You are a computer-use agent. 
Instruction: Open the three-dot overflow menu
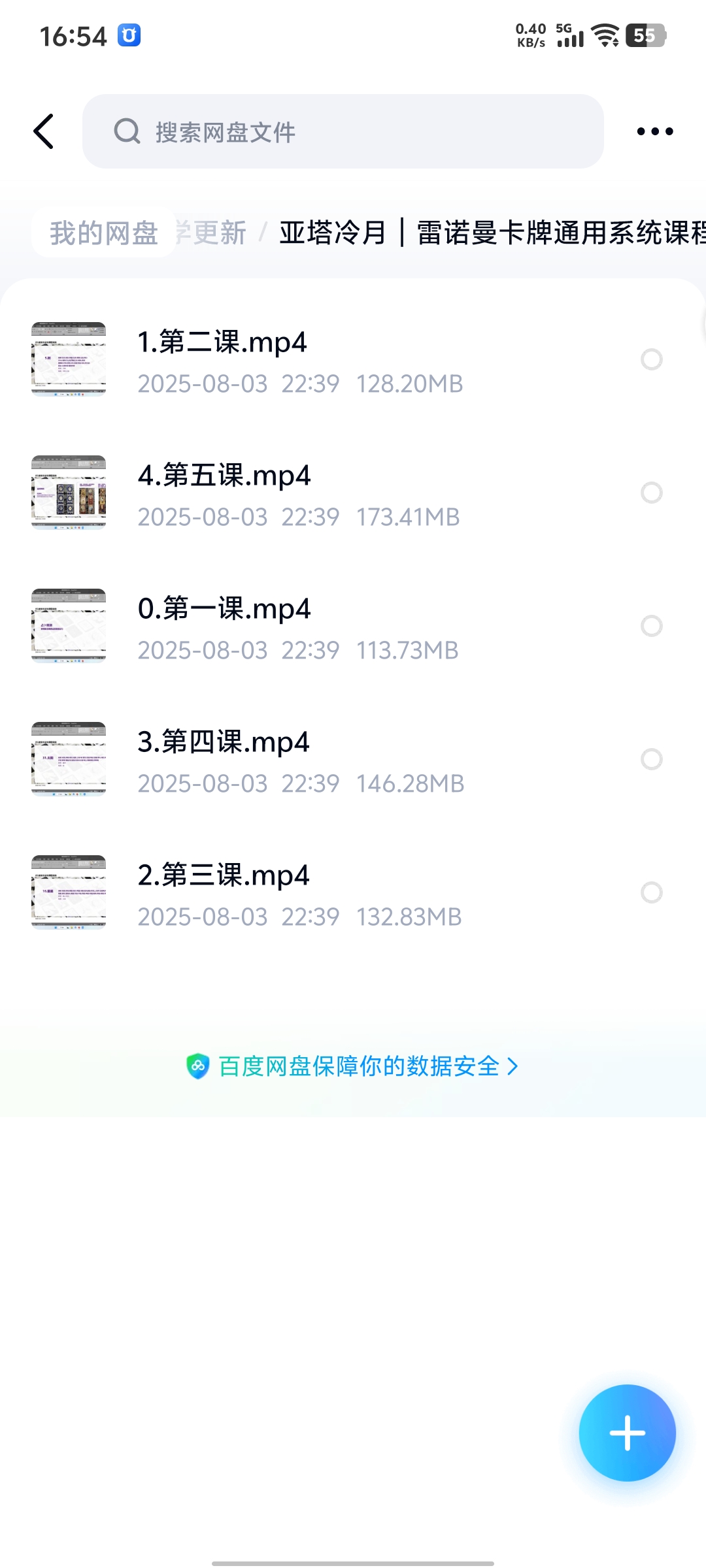coord(654,131)
